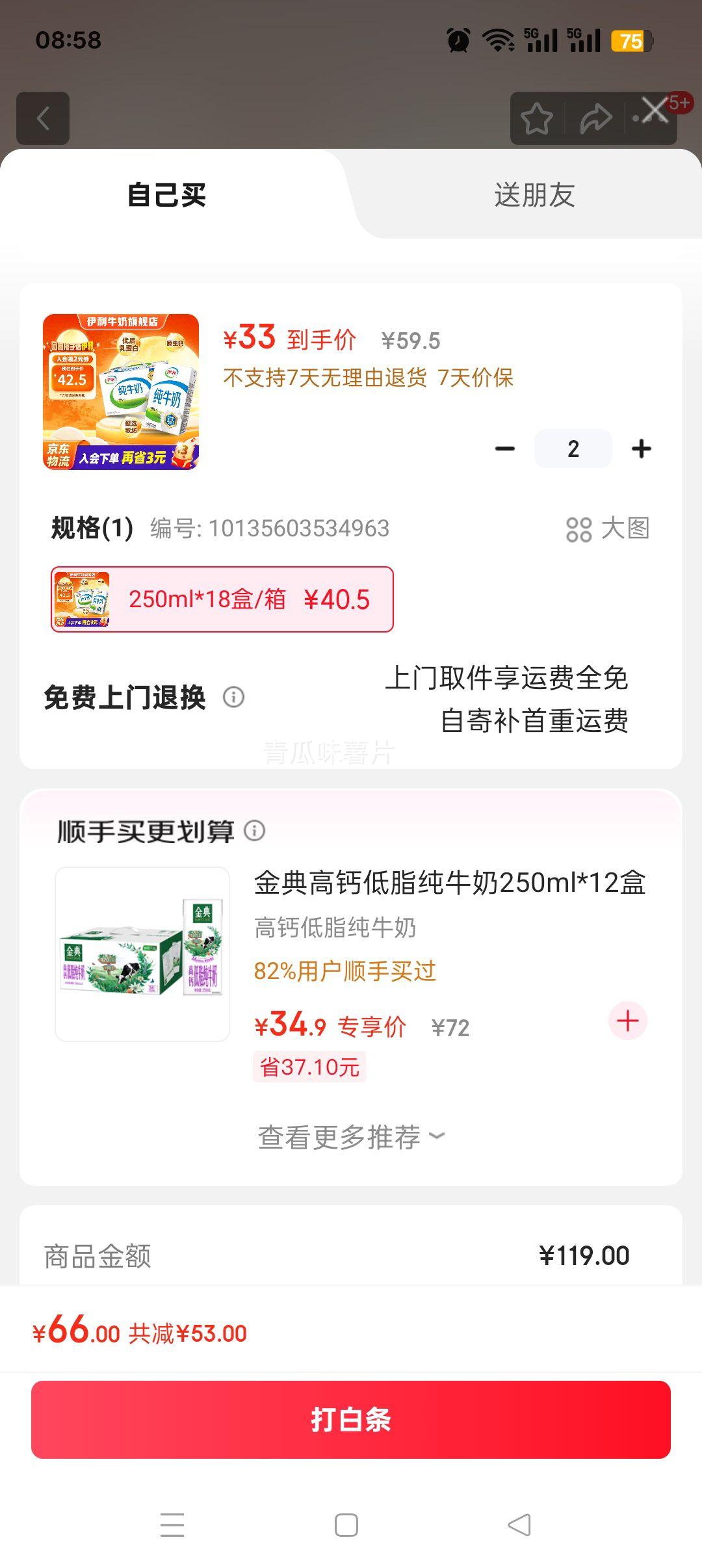Increase product quantity with the plus button

[x=641, y=449]
